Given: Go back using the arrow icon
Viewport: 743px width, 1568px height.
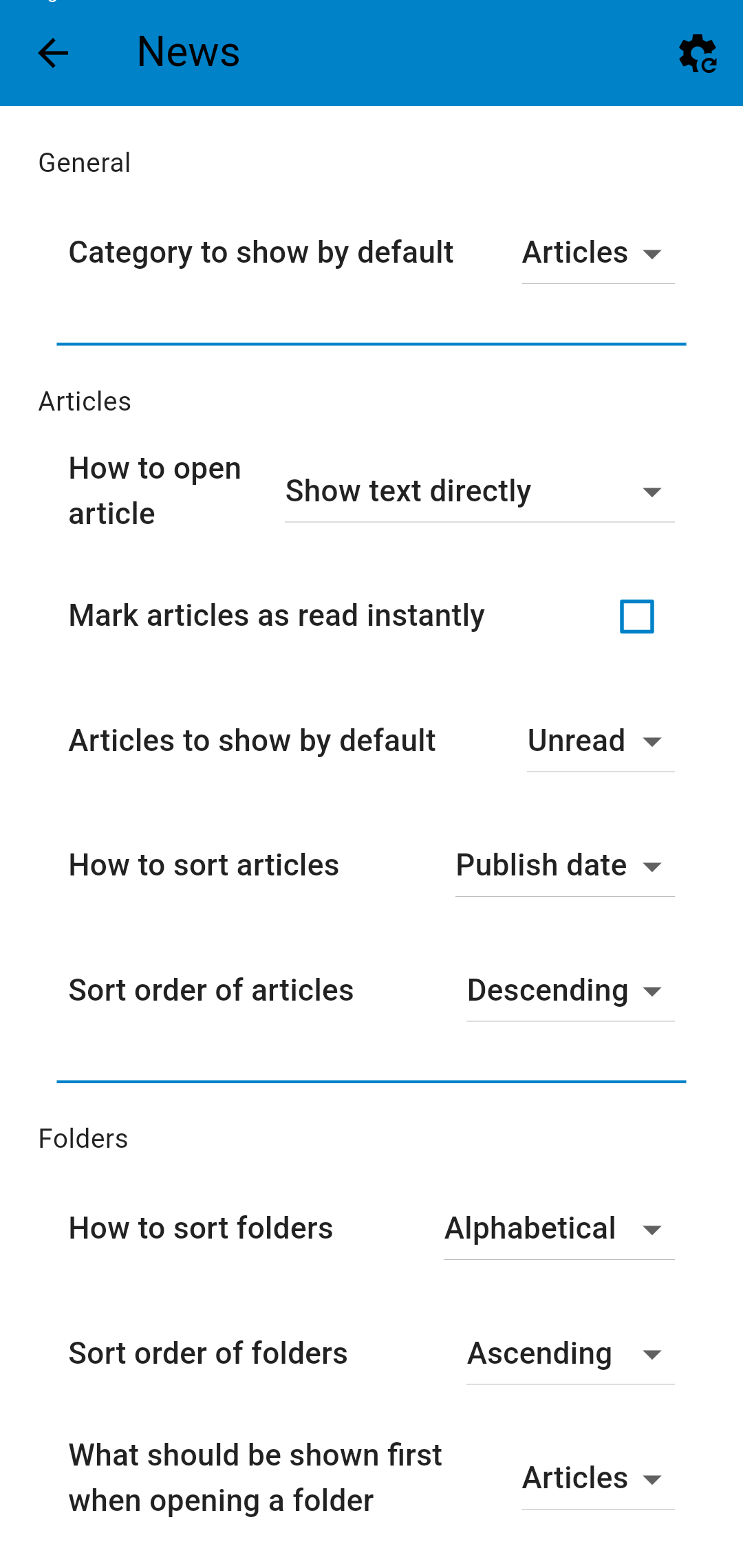Looking at the screenshot, I should pos(53,53).
